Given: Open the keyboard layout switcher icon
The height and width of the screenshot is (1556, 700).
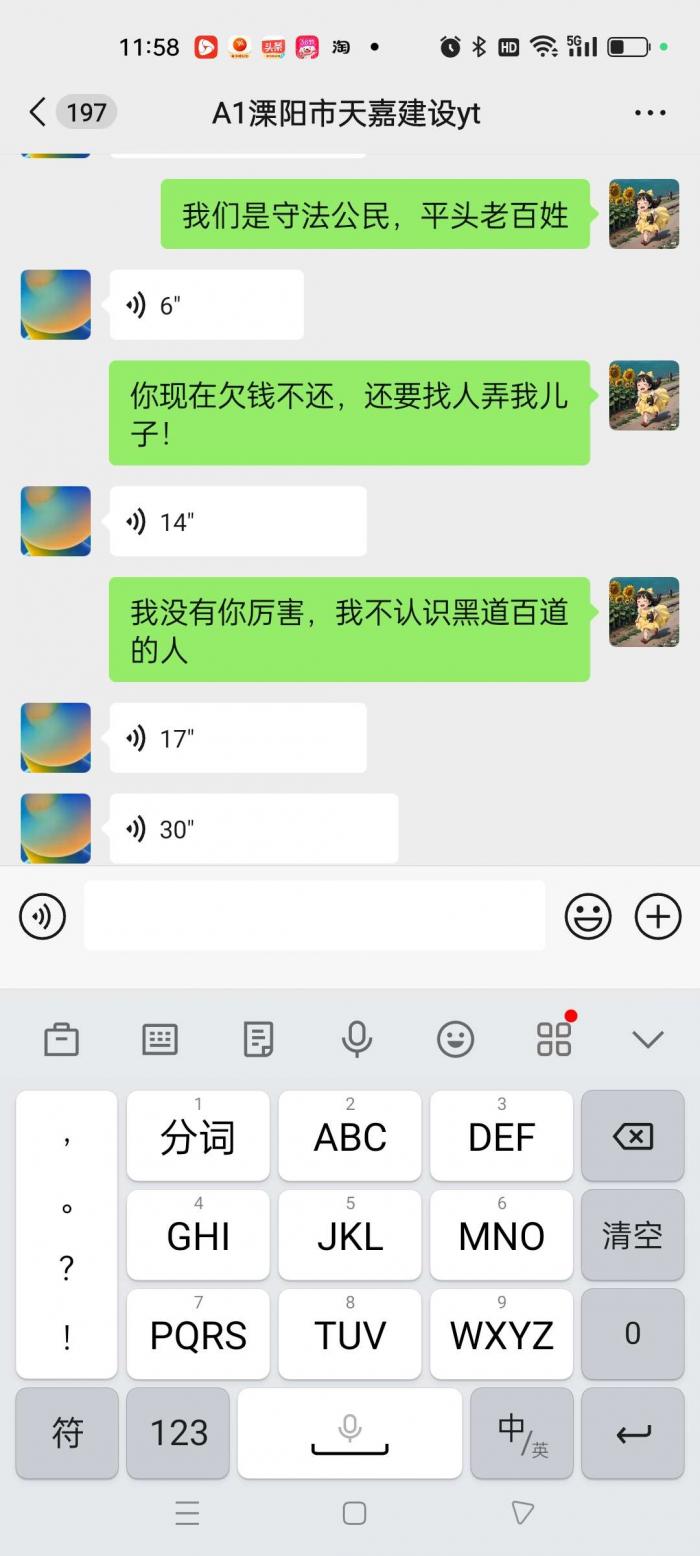Looking at the screenshot, I should [160, 1040].
